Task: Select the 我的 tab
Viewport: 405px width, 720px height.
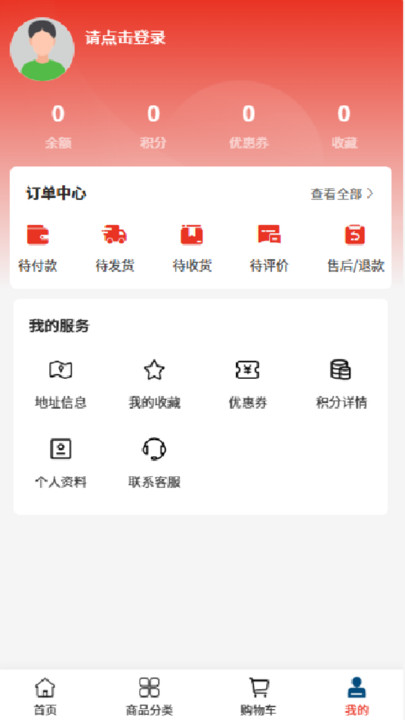Action: (357, 697)
